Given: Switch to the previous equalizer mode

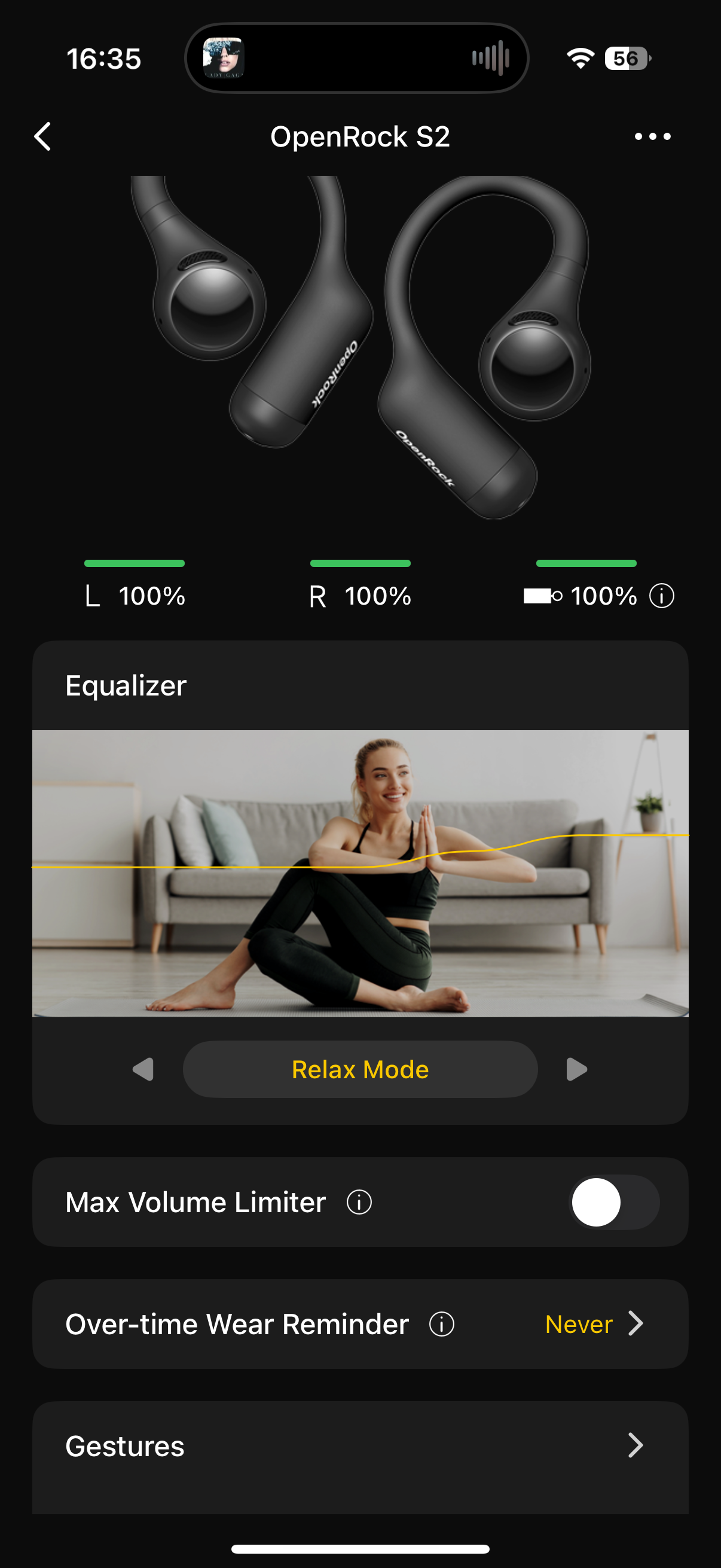Looking at the screenshot, I should (143, 1069).
